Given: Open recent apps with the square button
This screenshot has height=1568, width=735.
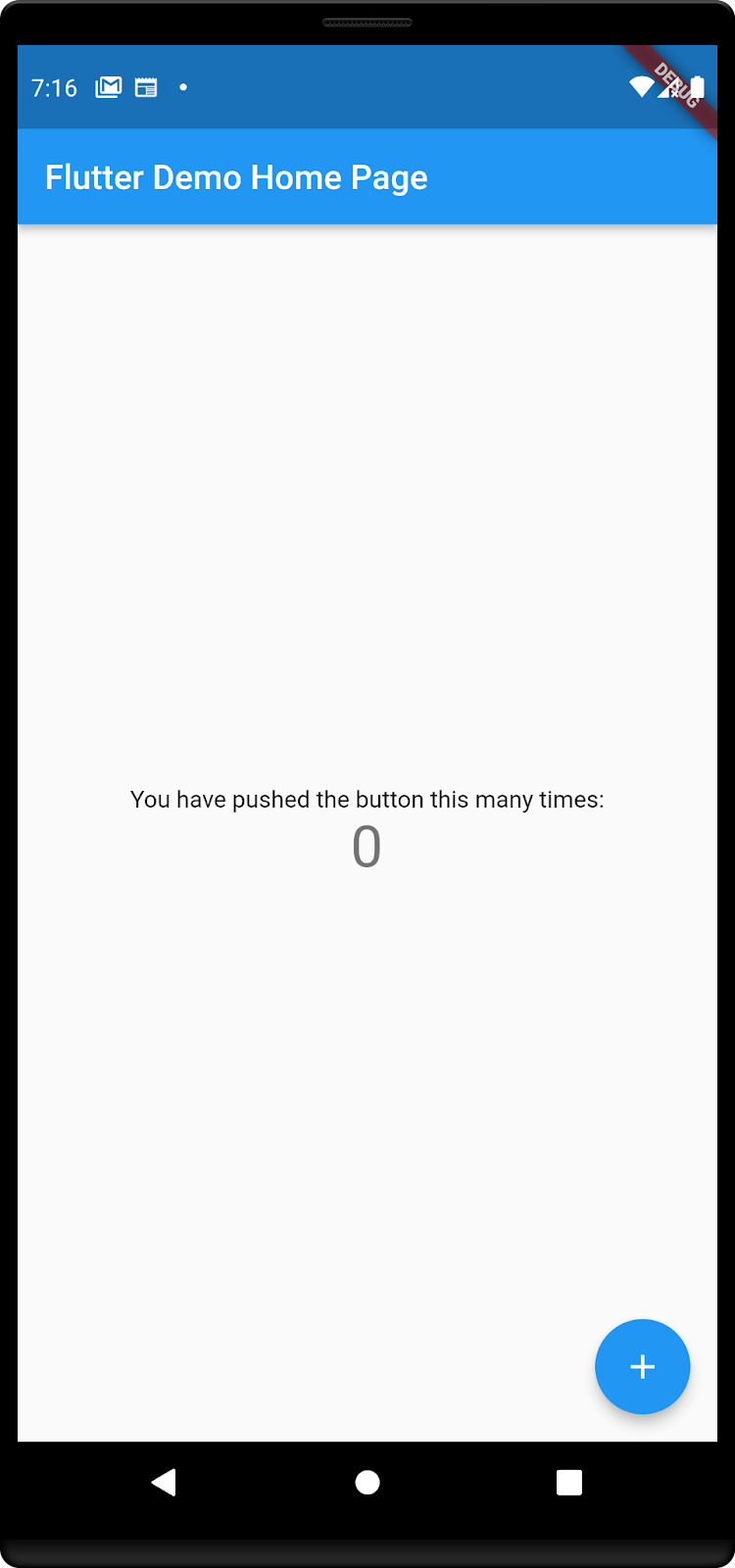Looking at the screenshot, I should click(569, 1482).
